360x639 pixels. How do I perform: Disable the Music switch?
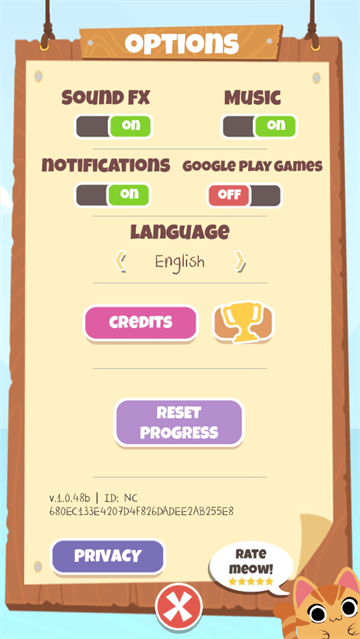tap(259, 126)
